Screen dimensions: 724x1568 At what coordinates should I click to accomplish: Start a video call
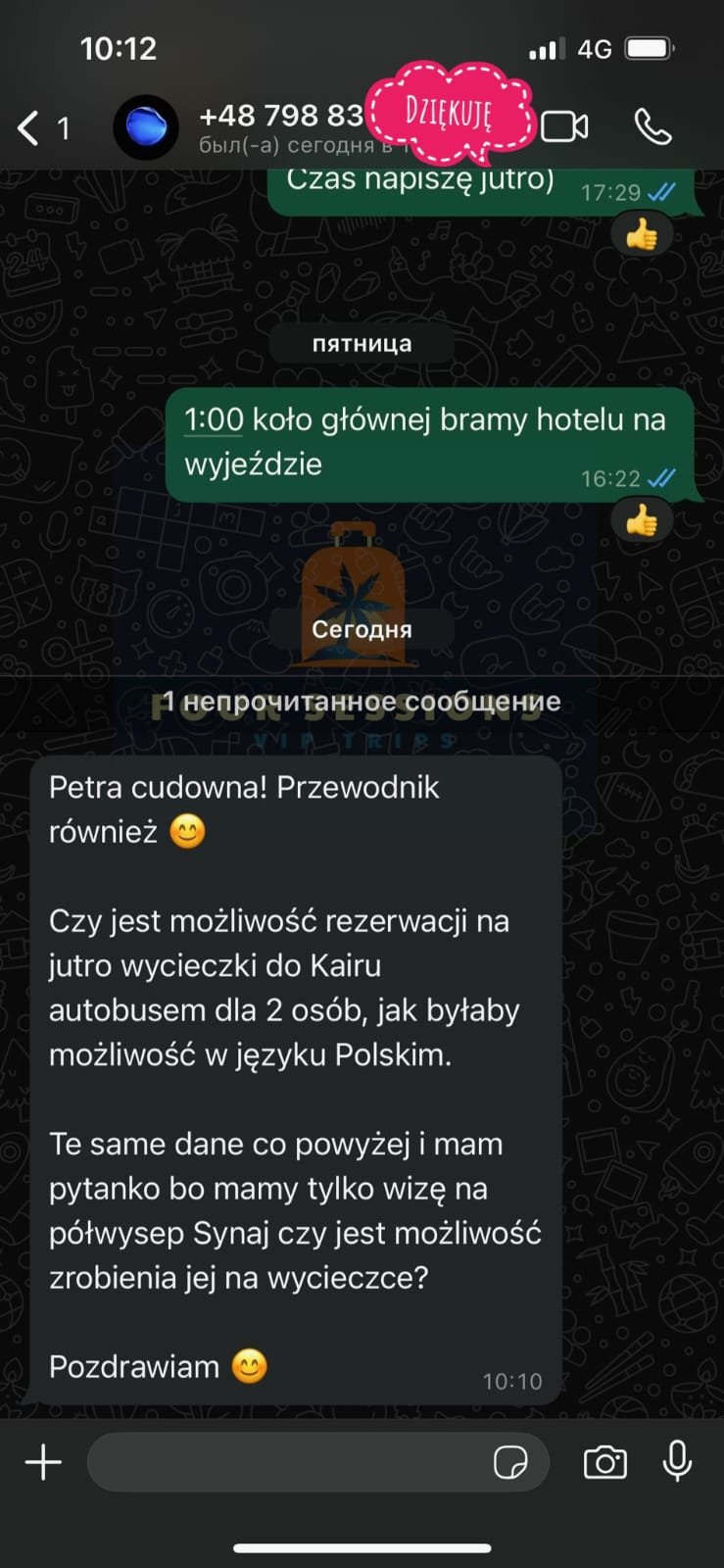564,127
